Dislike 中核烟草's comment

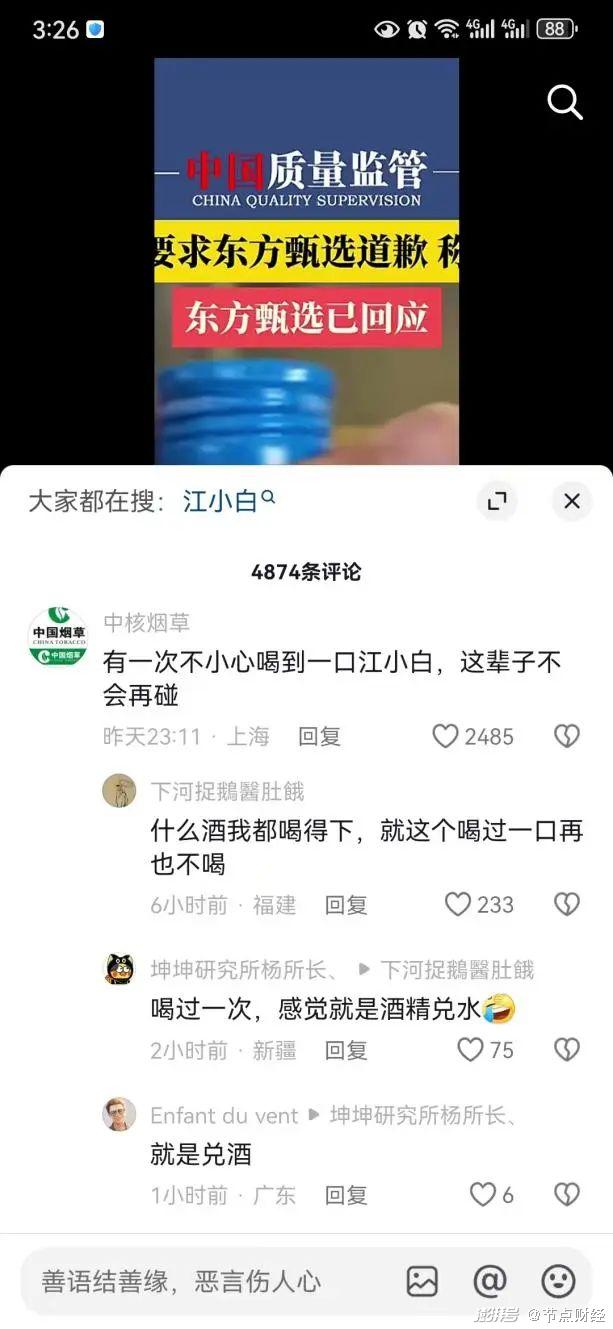pos(567,737)
